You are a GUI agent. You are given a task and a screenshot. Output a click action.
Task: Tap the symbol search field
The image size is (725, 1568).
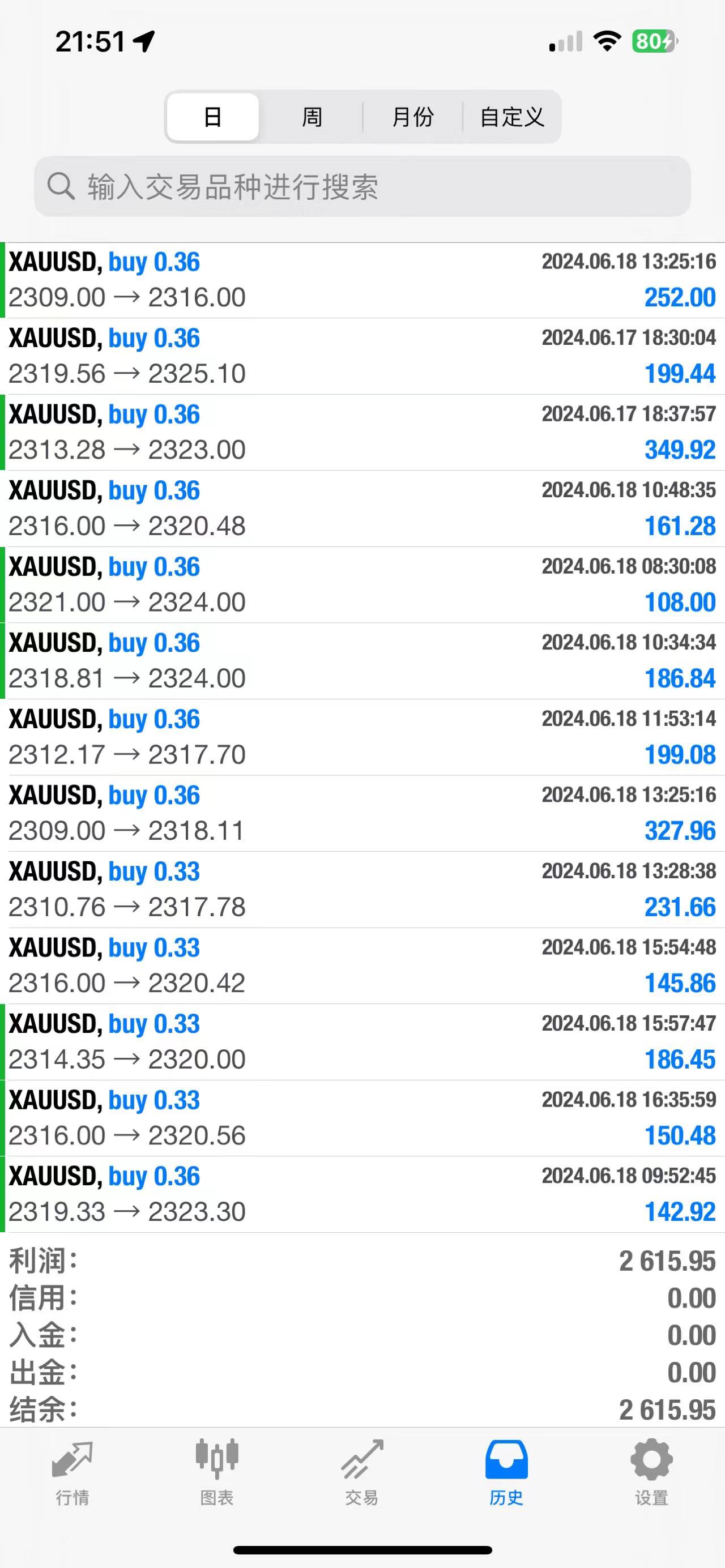pyautogui.click(x=362, y=186)
